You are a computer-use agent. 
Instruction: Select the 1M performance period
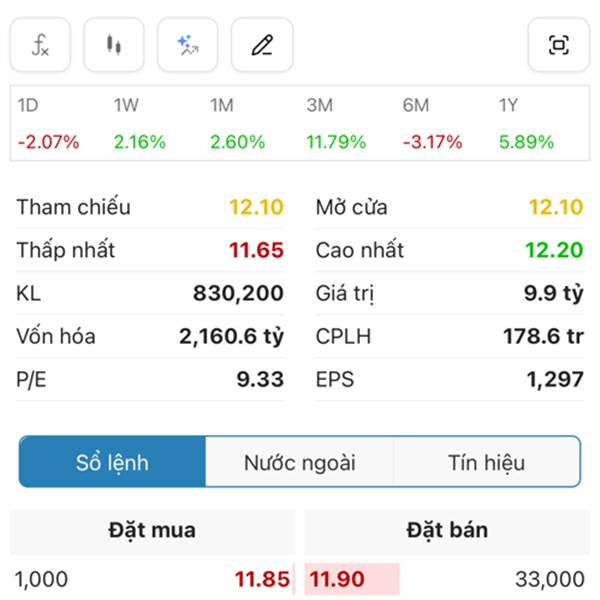click(237, 124)
